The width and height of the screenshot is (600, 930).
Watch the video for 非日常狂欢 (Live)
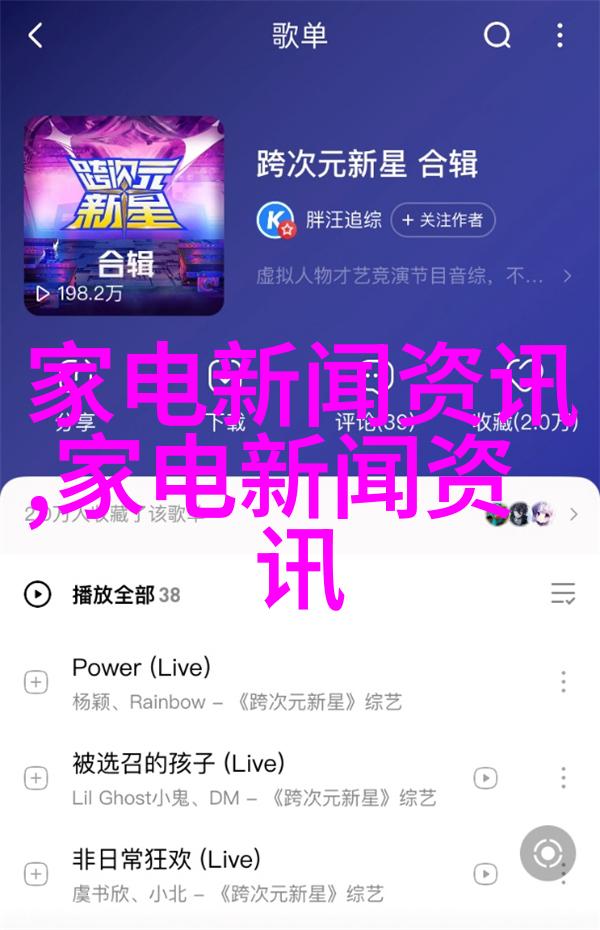point(486,872)
